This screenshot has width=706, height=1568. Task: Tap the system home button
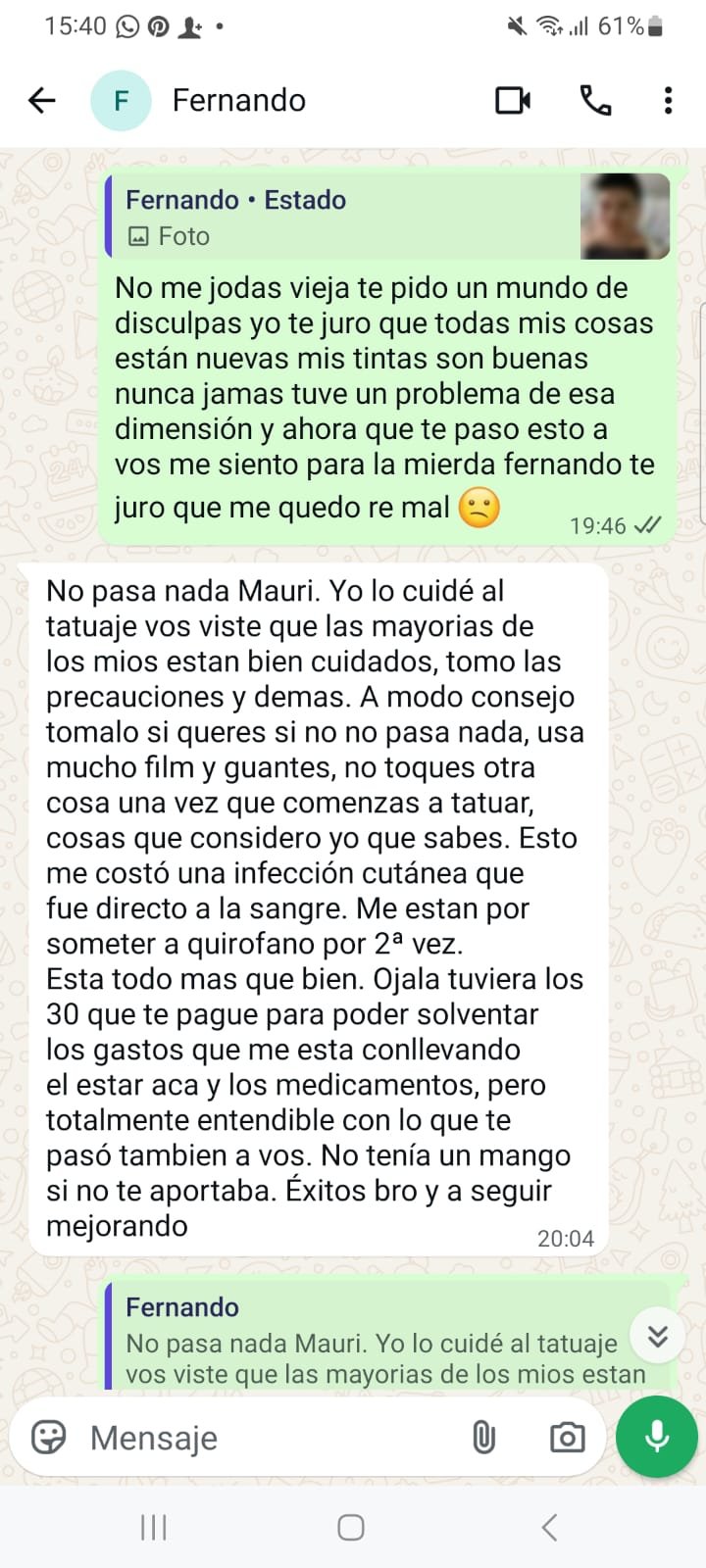coord(351,1527)
